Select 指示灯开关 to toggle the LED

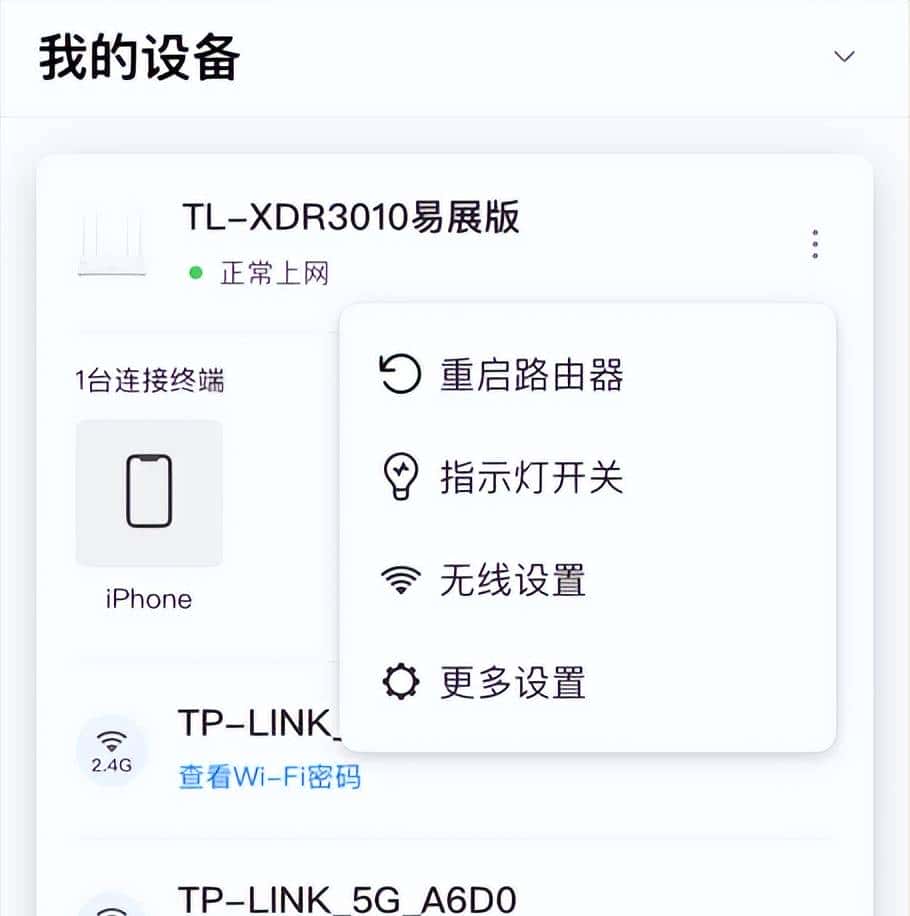coord(530,478)
